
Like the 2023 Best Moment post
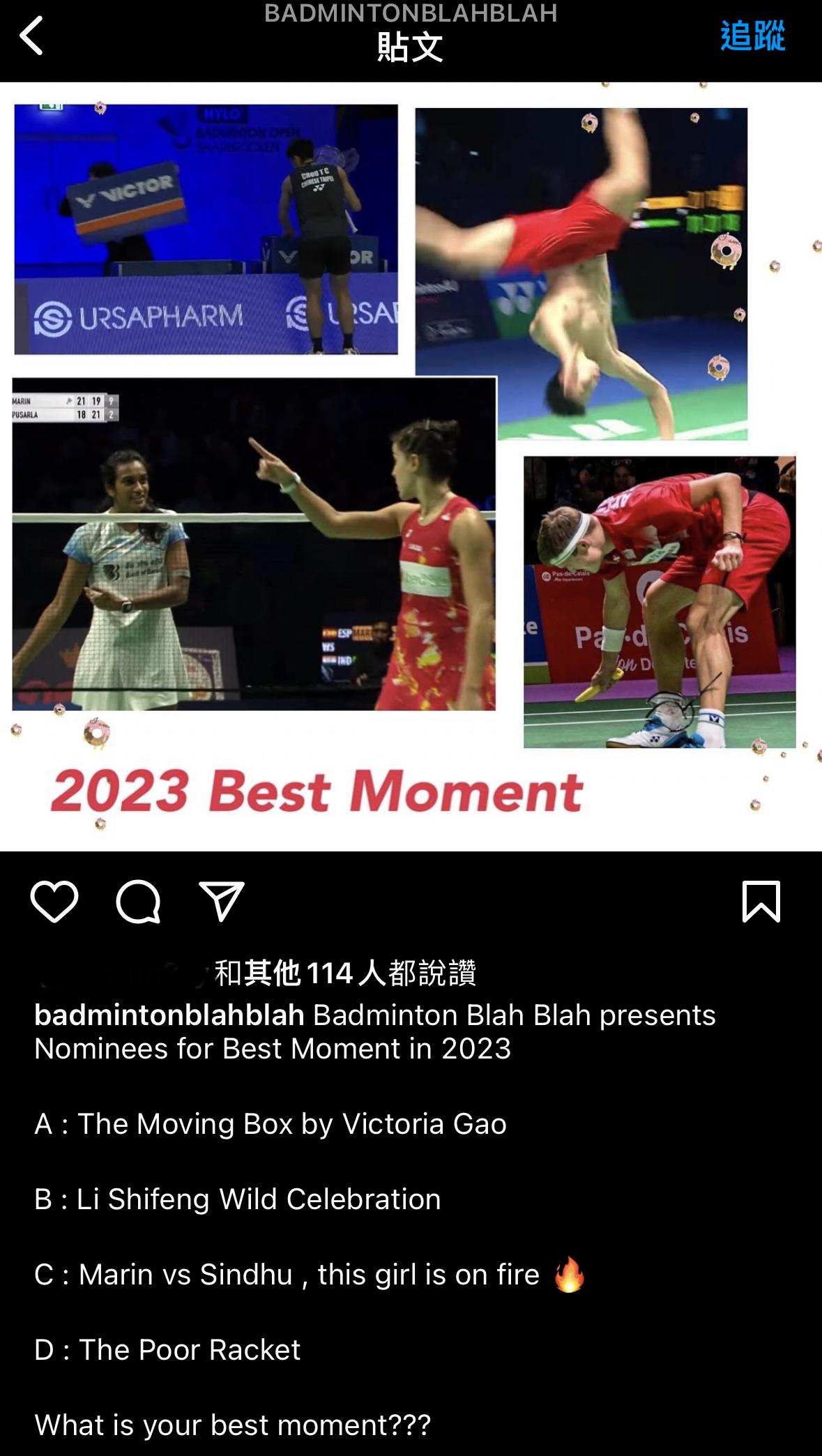point(54,902)
